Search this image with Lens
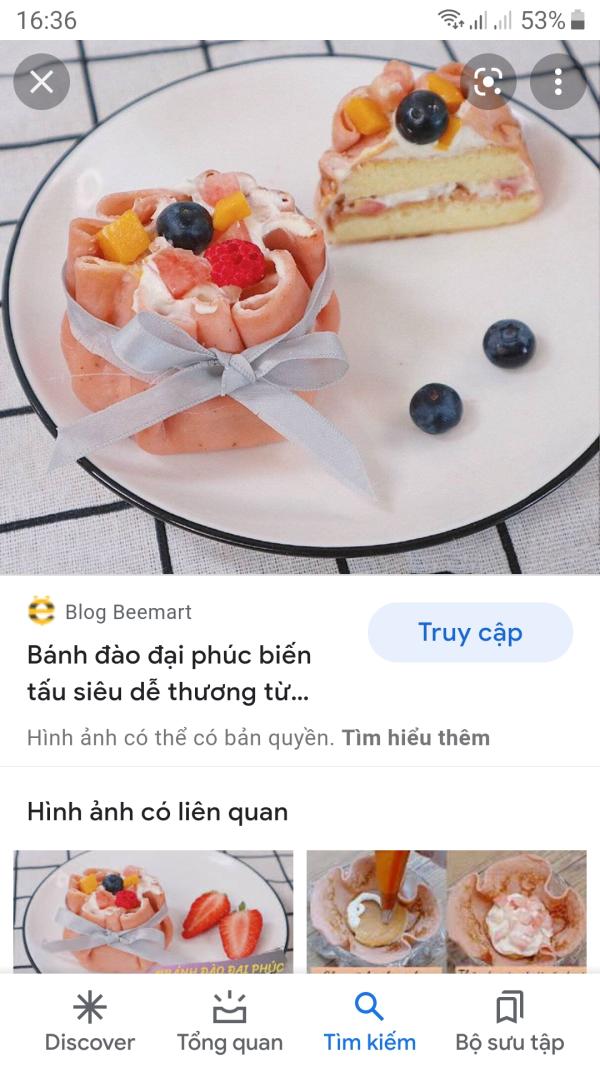 coord(488,82)
